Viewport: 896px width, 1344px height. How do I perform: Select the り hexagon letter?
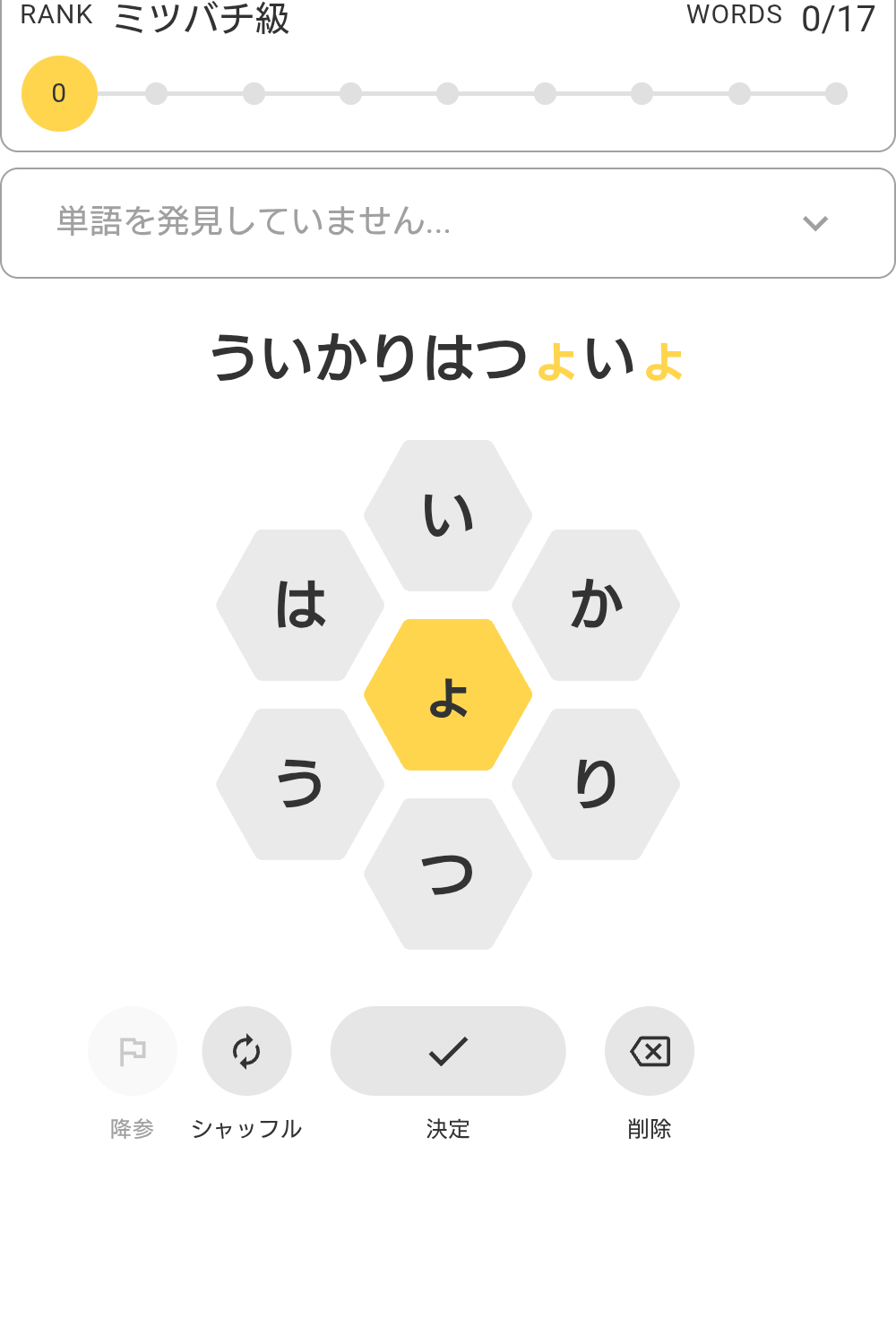(x=596, y=784)
